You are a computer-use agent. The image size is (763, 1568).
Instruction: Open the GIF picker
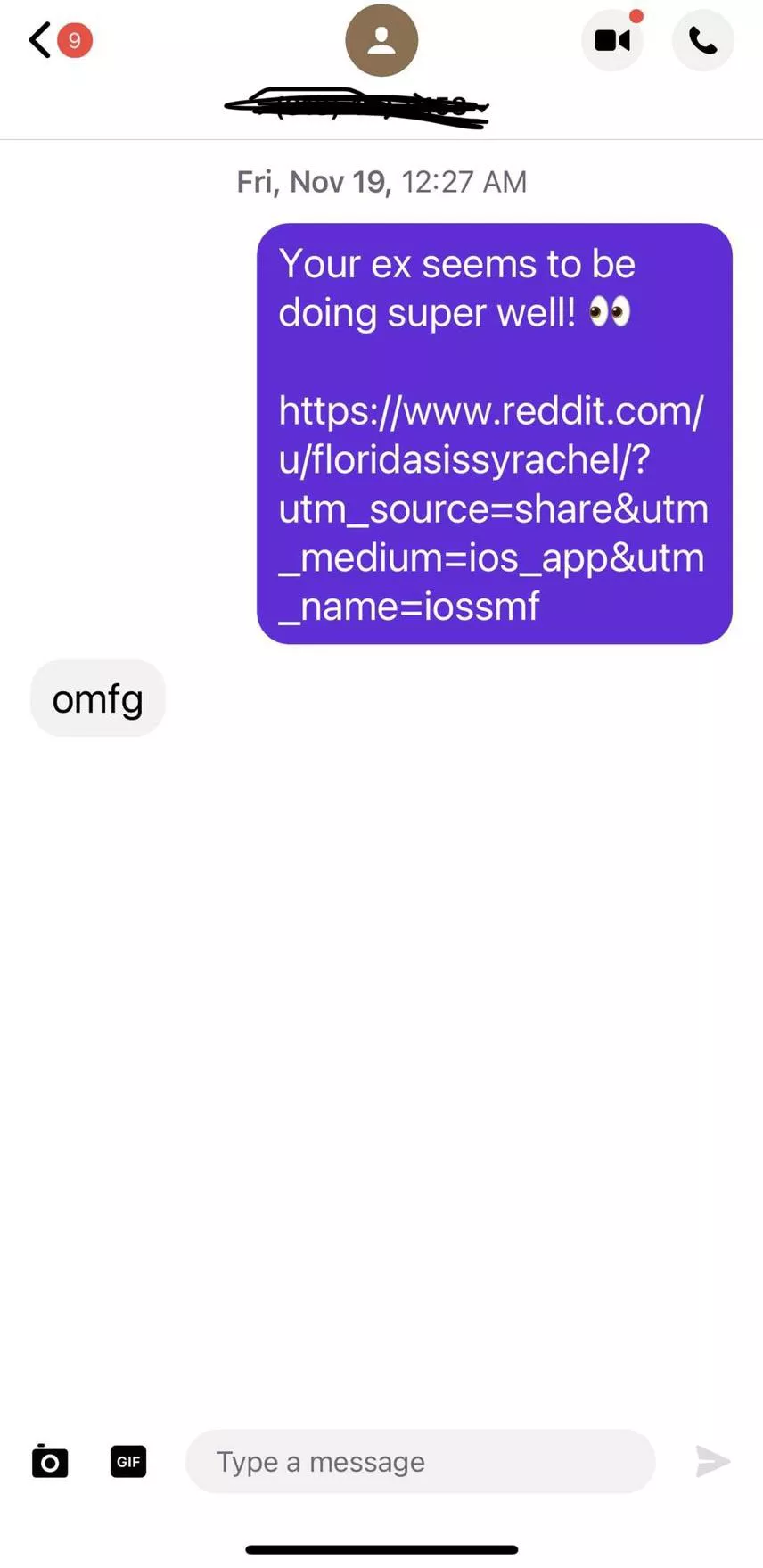pyautogui.click(x=128, y=1461)
